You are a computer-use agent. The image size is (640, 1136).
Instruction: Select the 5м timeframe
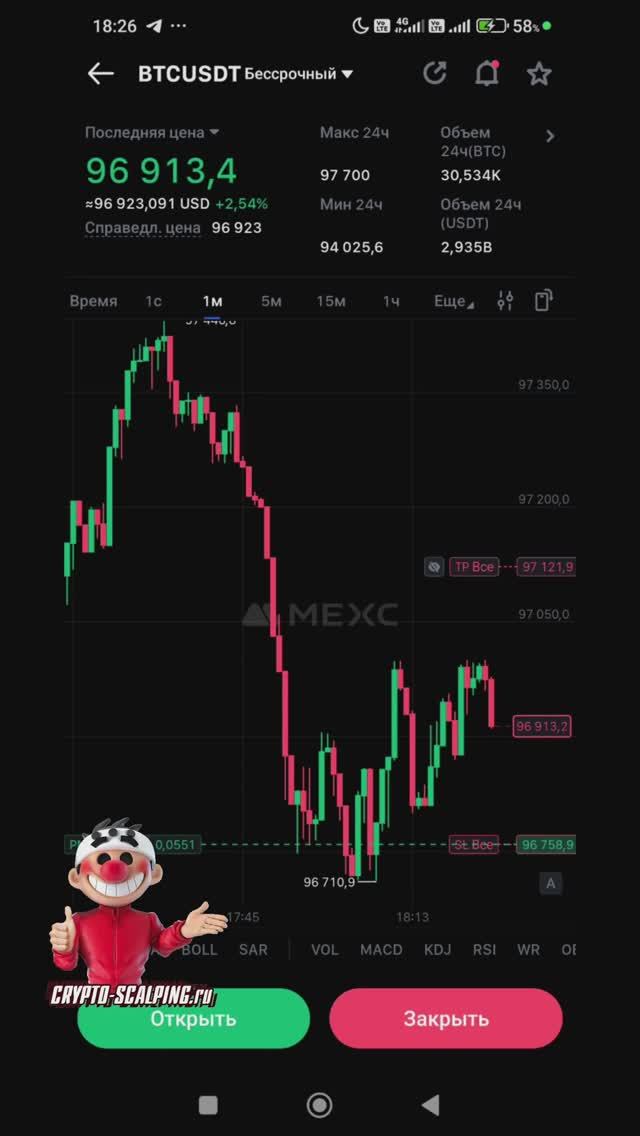click(271, 301)
